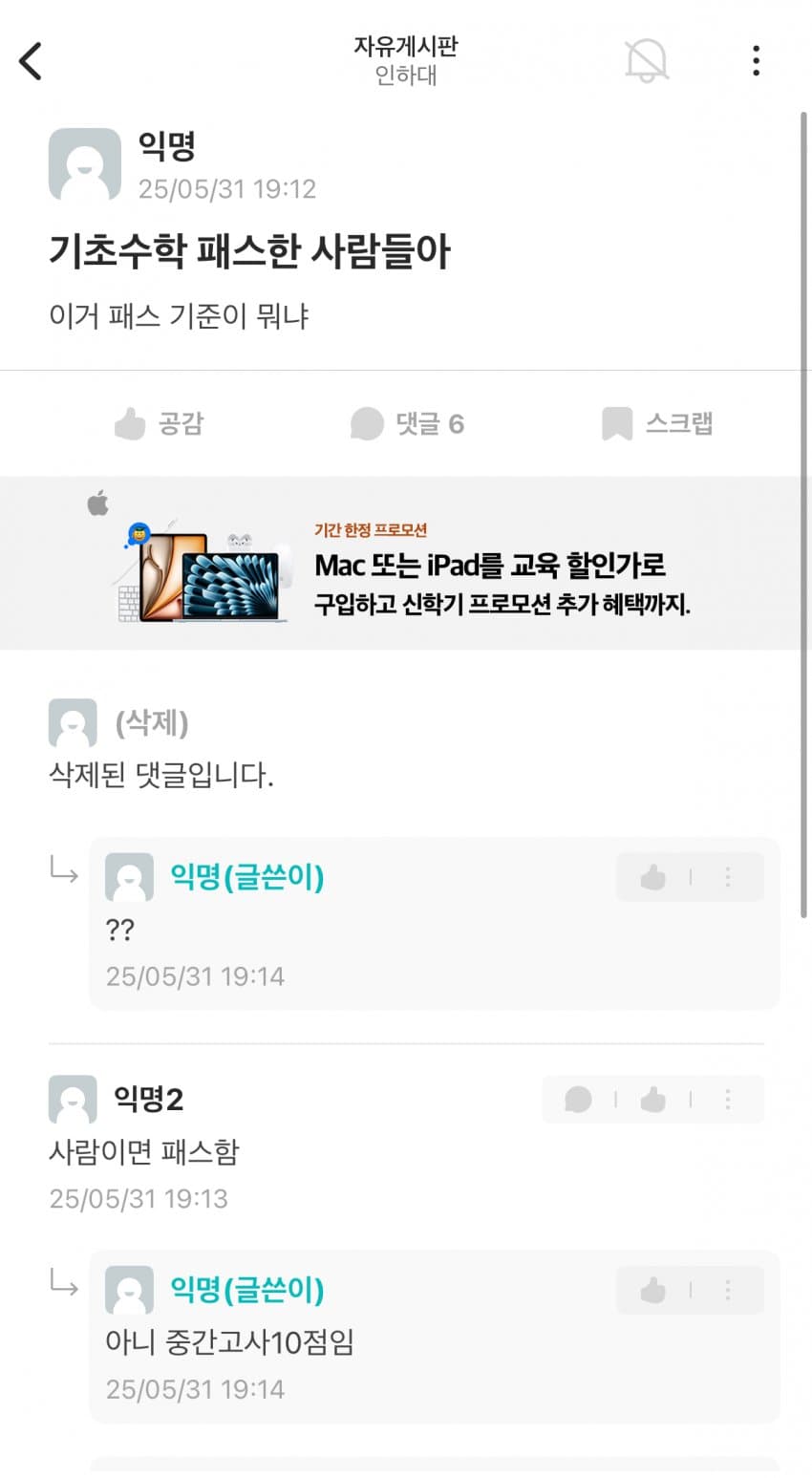Image resolution: width=812 pixels, height=1478 pixels.
Task: Open the Apple Mac/iPad education promotion banner
Action: (x=406, y=564)
